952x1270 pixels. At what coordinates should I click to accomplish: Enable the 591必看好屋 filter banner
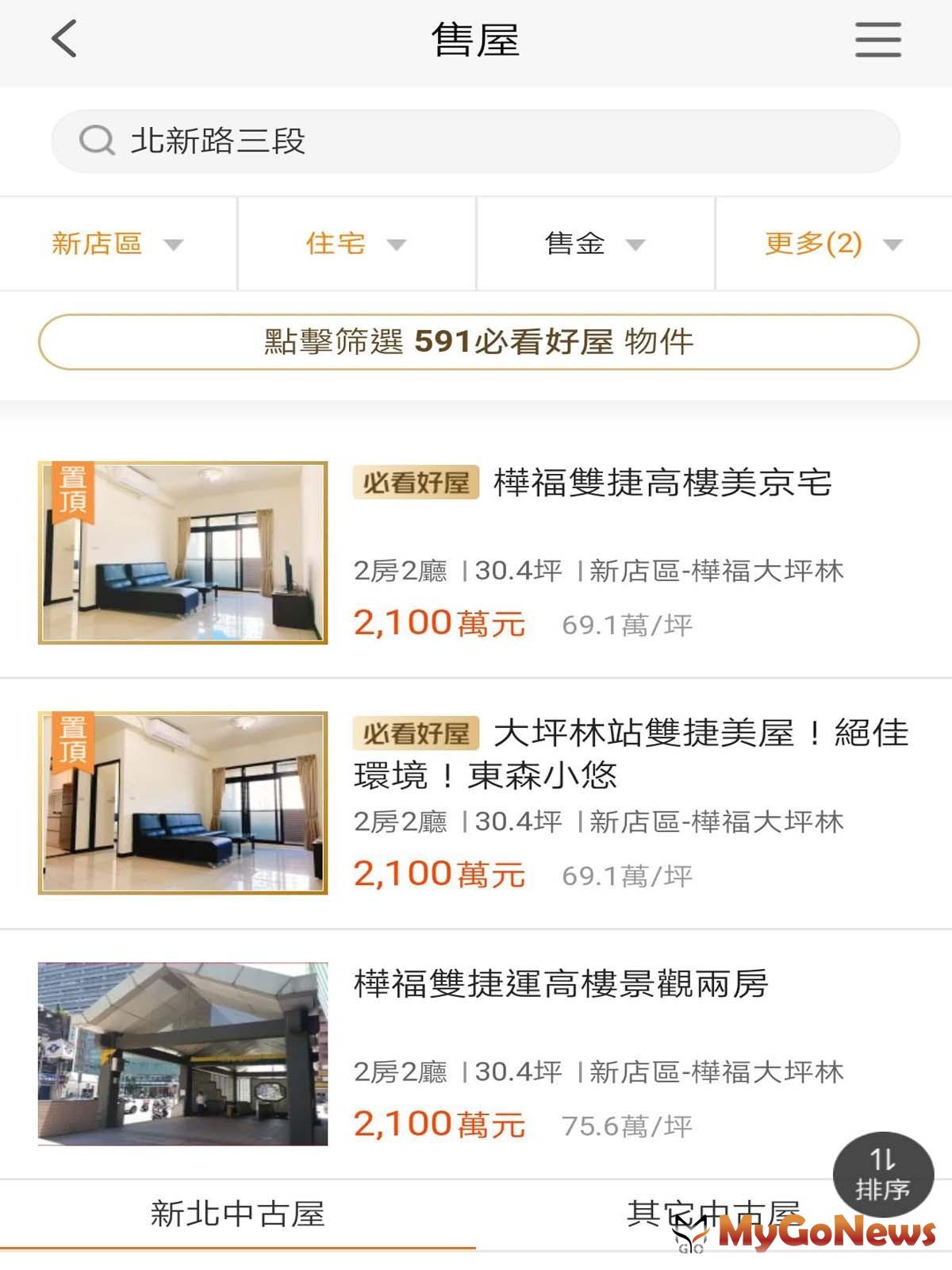click(x=476, y=343)
